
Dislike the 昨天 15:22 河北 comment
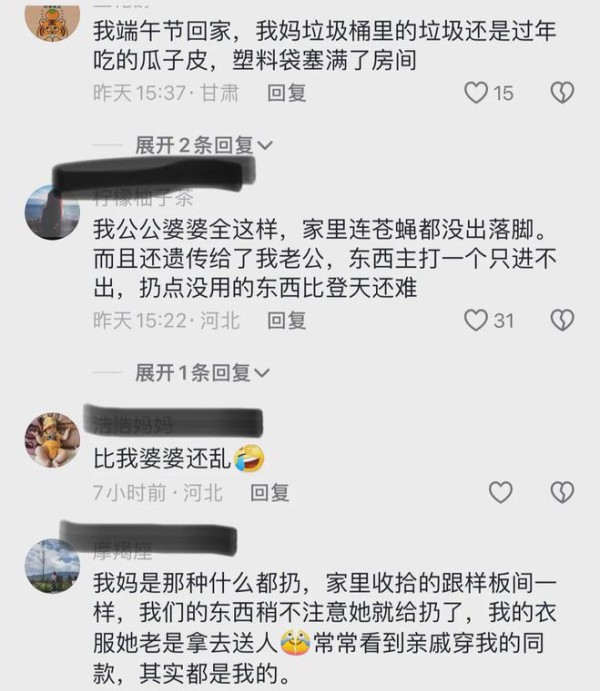click(x=562, y=320)
